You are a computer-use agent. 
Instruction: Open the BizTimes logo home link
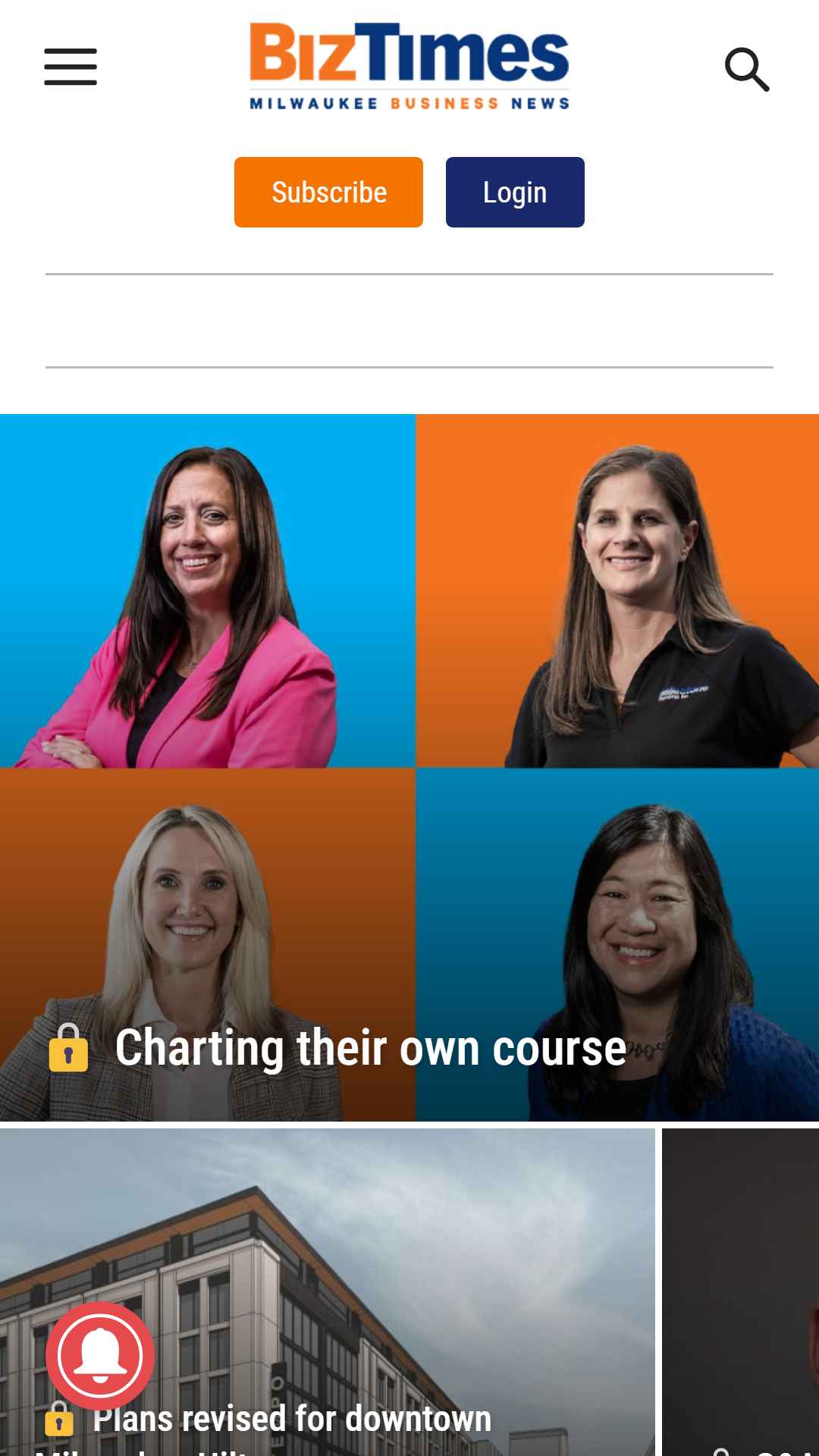(x=409, y=67)
